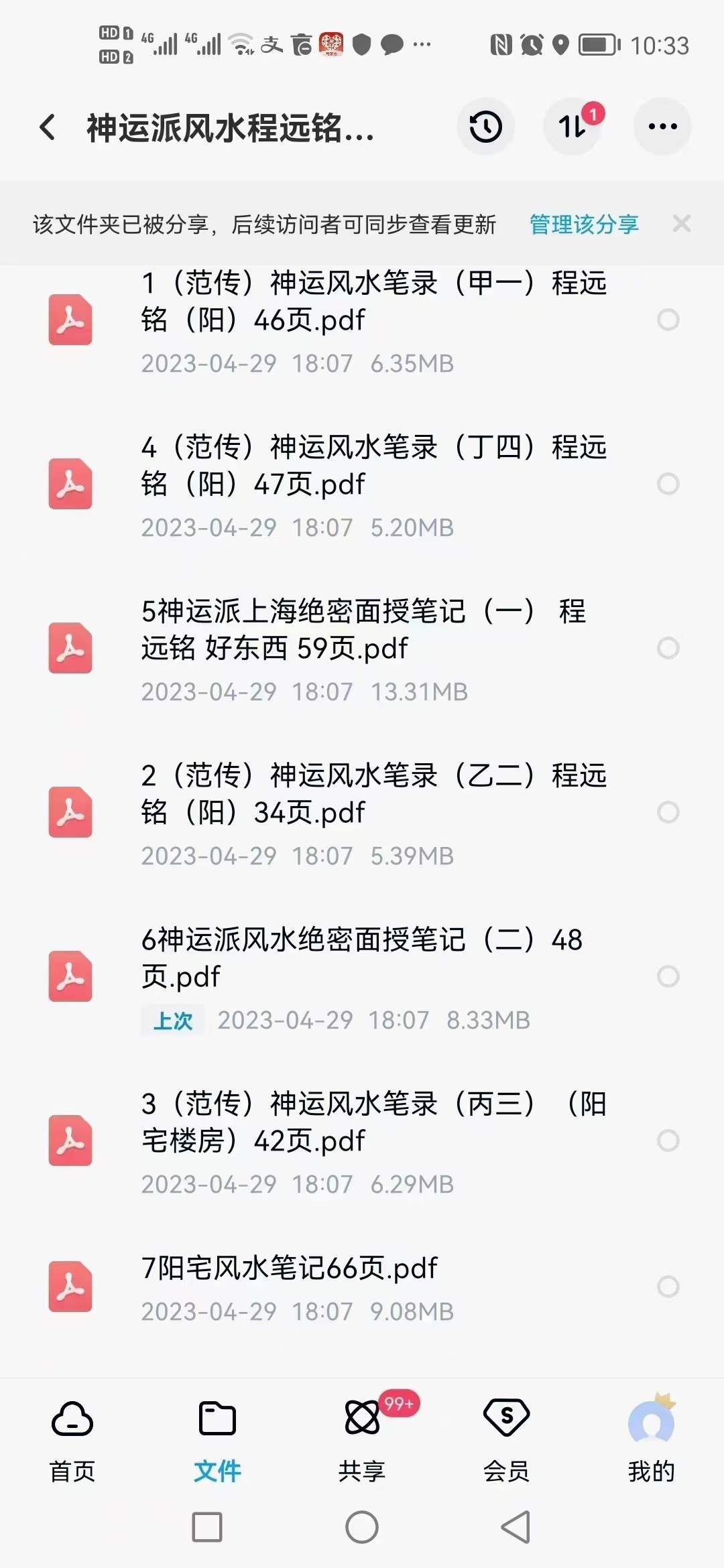724x1568 pixels.
Task: Select the circle next to 6神运派风水绝密面授笔记（二）
Action: (667, 977)
